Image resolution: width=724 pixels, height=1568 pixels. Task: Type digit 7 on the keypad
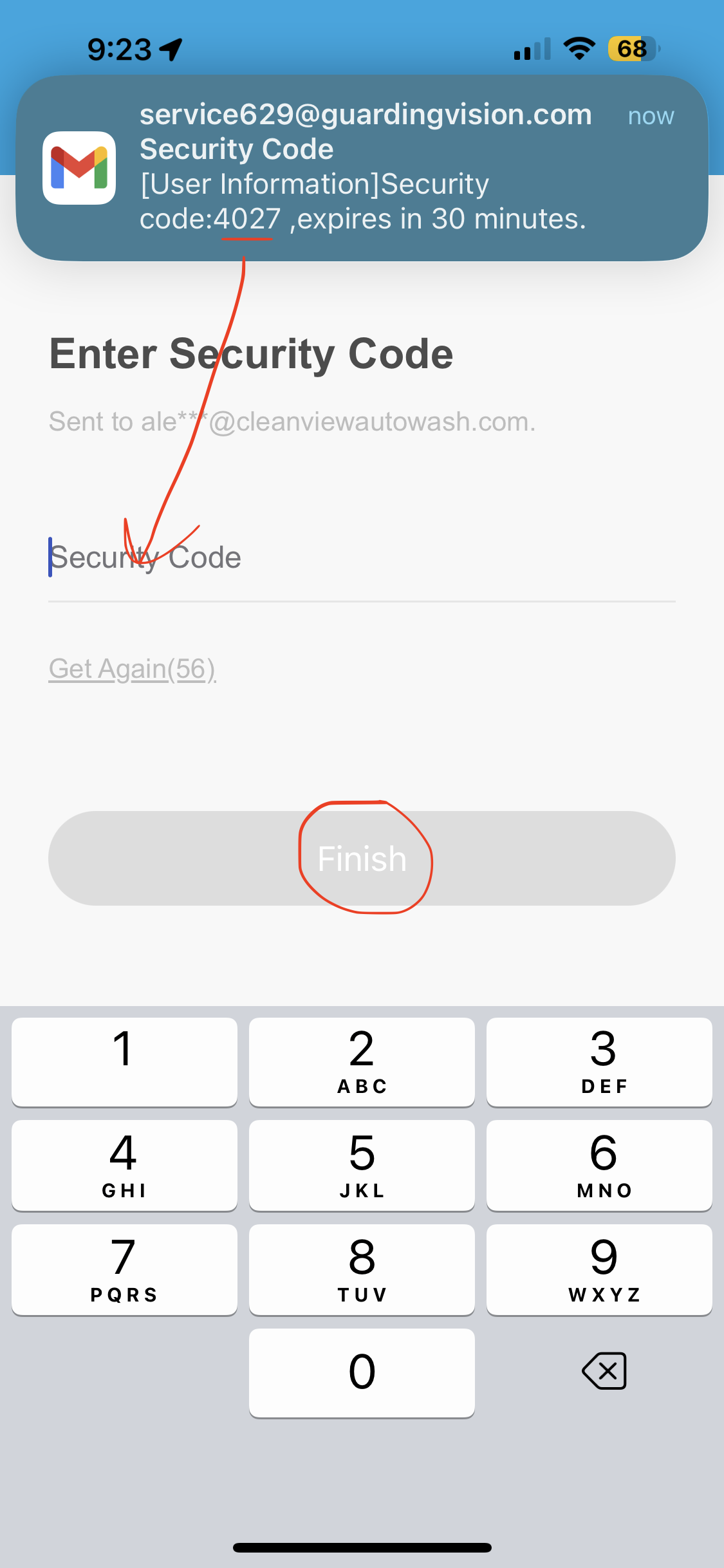click(x=124, y=1269)
